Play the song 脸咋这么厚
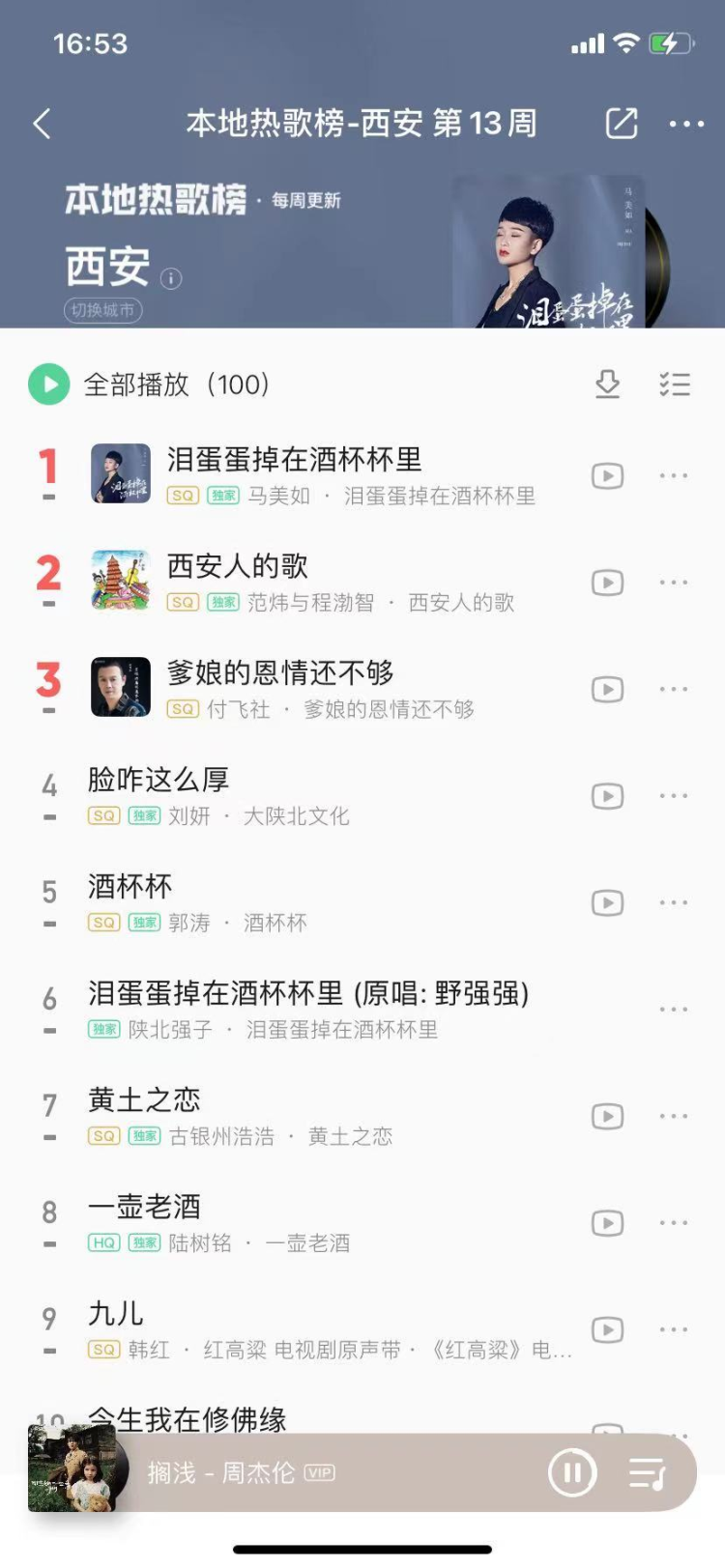The height and width of the screenshot is (1568, 725). point(159,780)
